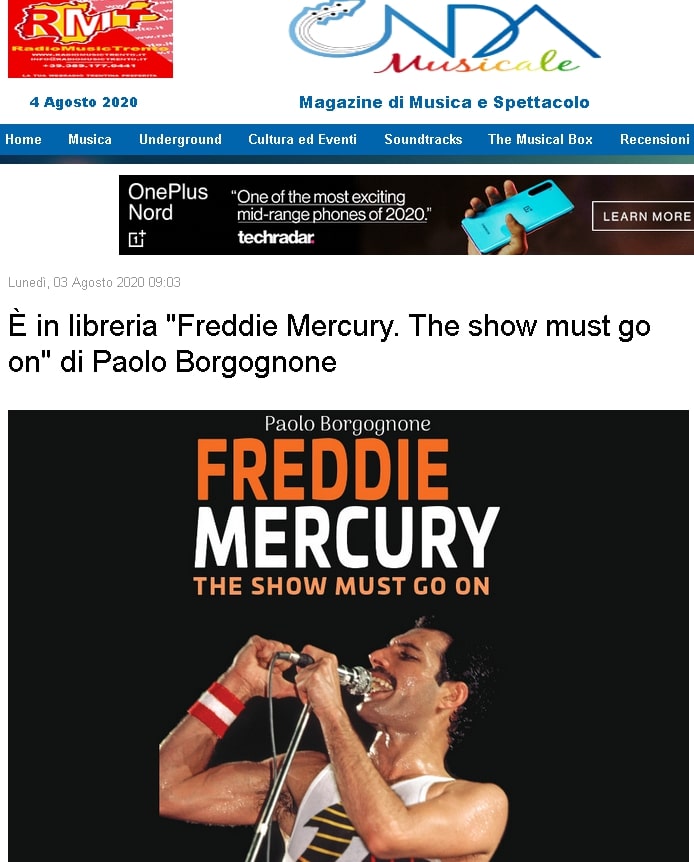The height and width of the screenshot is (862, 694).
Task: Open the Radio Music Trento banner
Action: [x=90, y=39]
